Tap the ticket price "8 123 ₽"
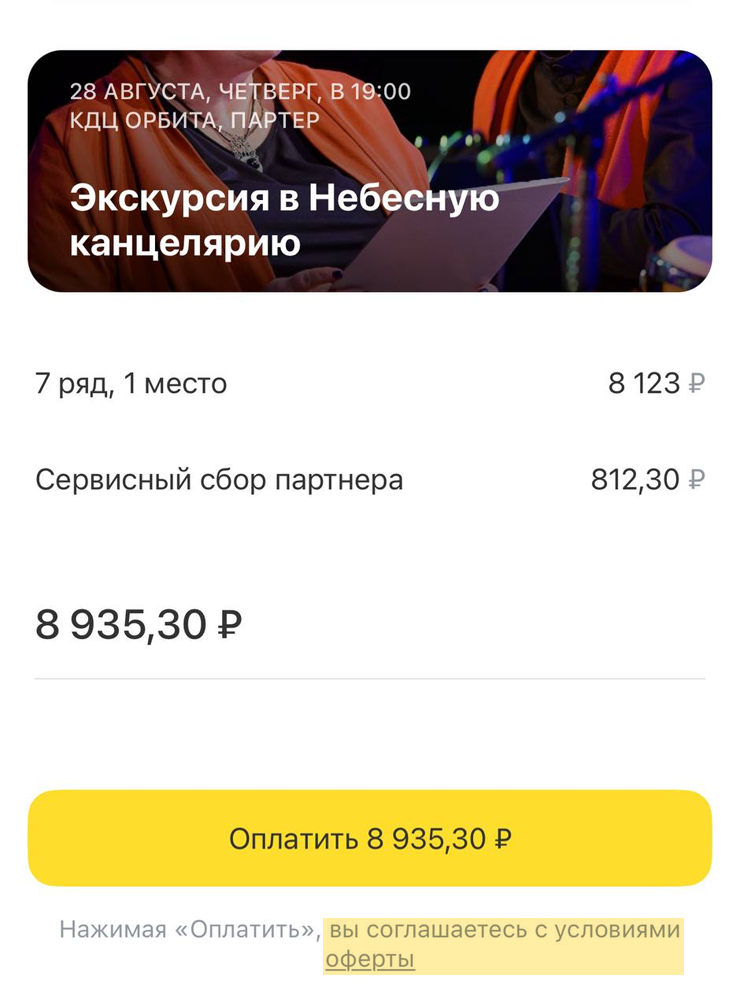The width and height of the screenshot is (740, 1008). [x=647, y=382]
